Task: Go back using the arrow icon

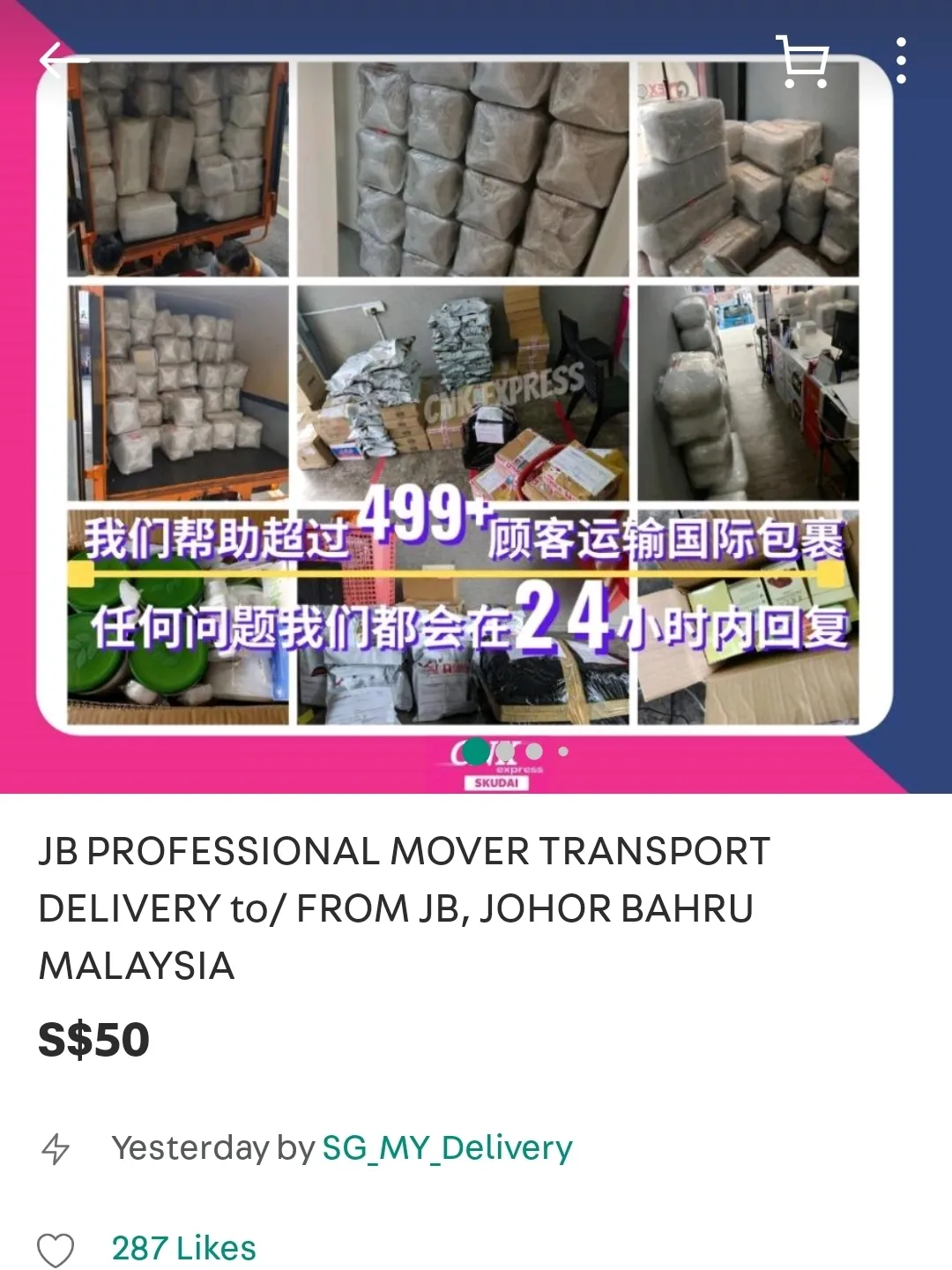Action: (x=62, y=60)
